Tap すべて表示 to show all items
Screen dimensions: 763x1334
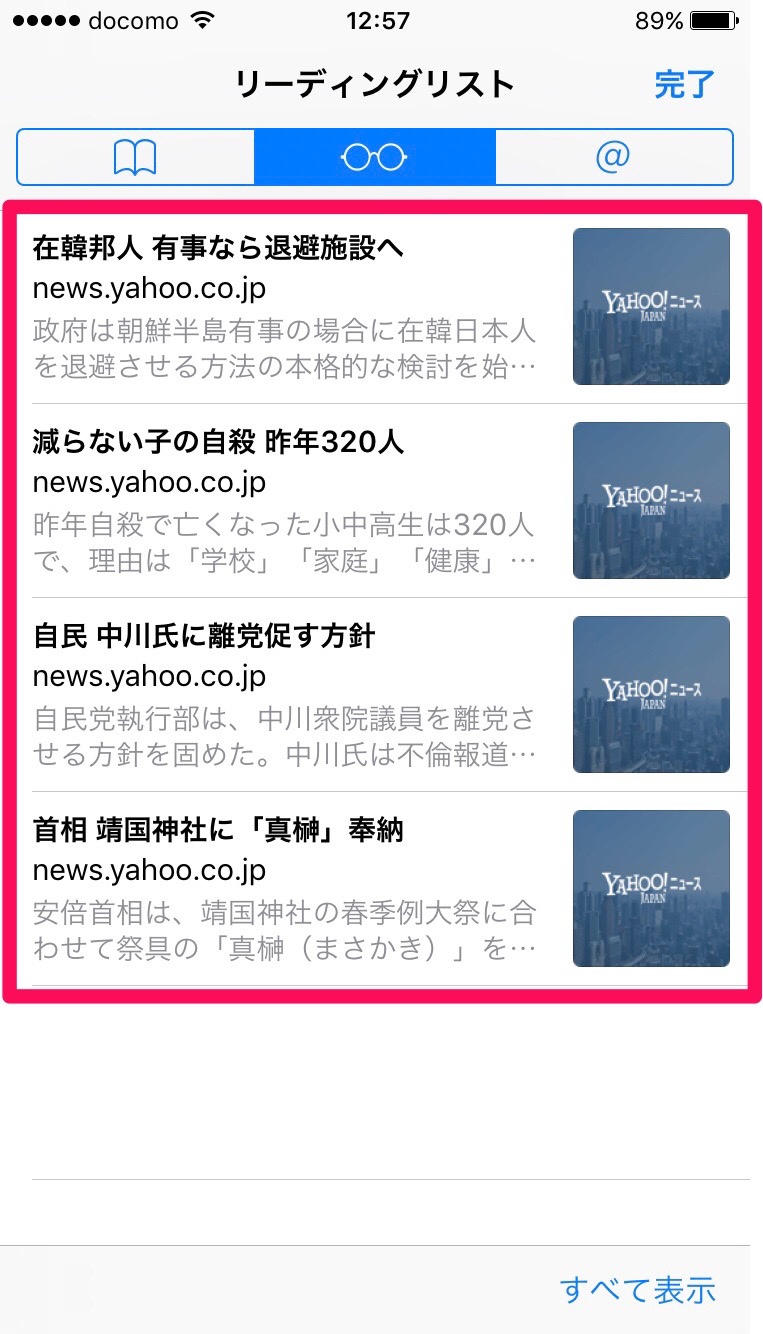pos(637,1289)
